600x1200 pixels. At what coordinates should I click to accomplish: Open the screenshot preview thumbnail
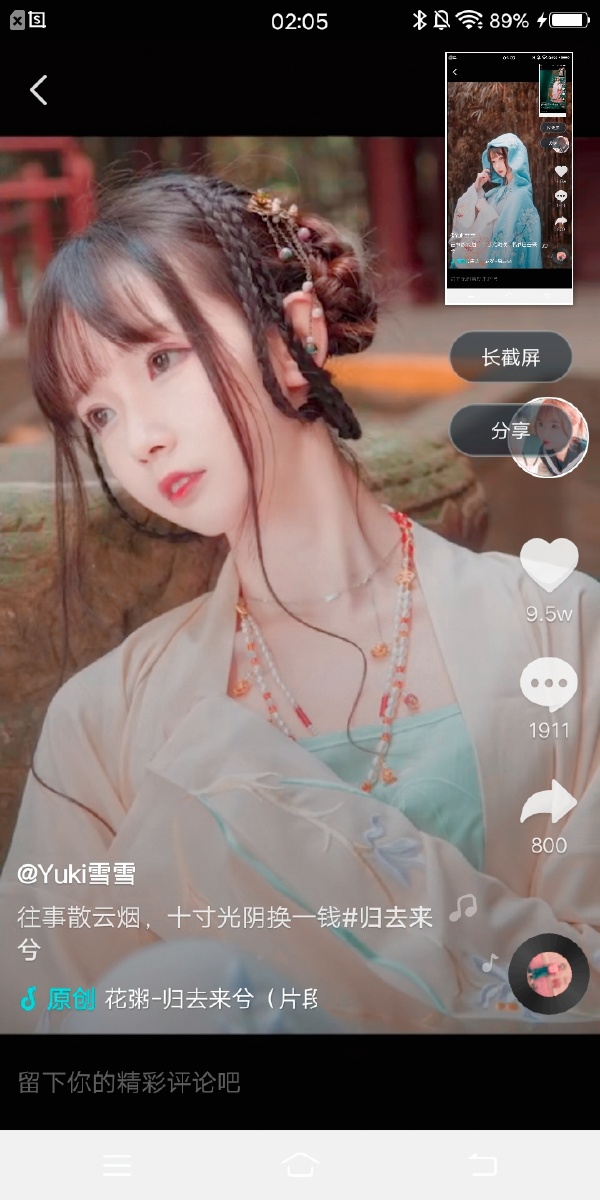coord(508,178)
